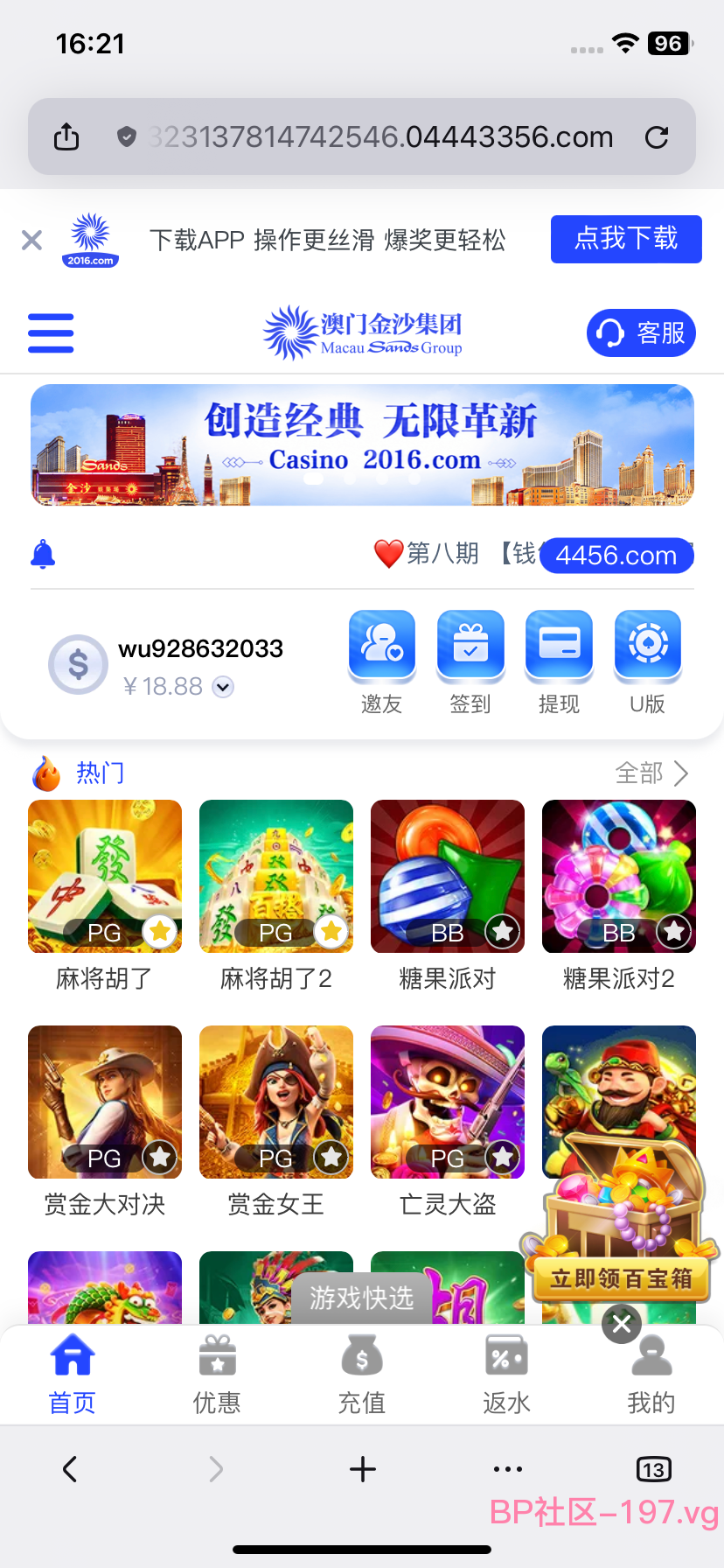Close the 立即领百宝箱 treasure chest popup

point(622,1324)
